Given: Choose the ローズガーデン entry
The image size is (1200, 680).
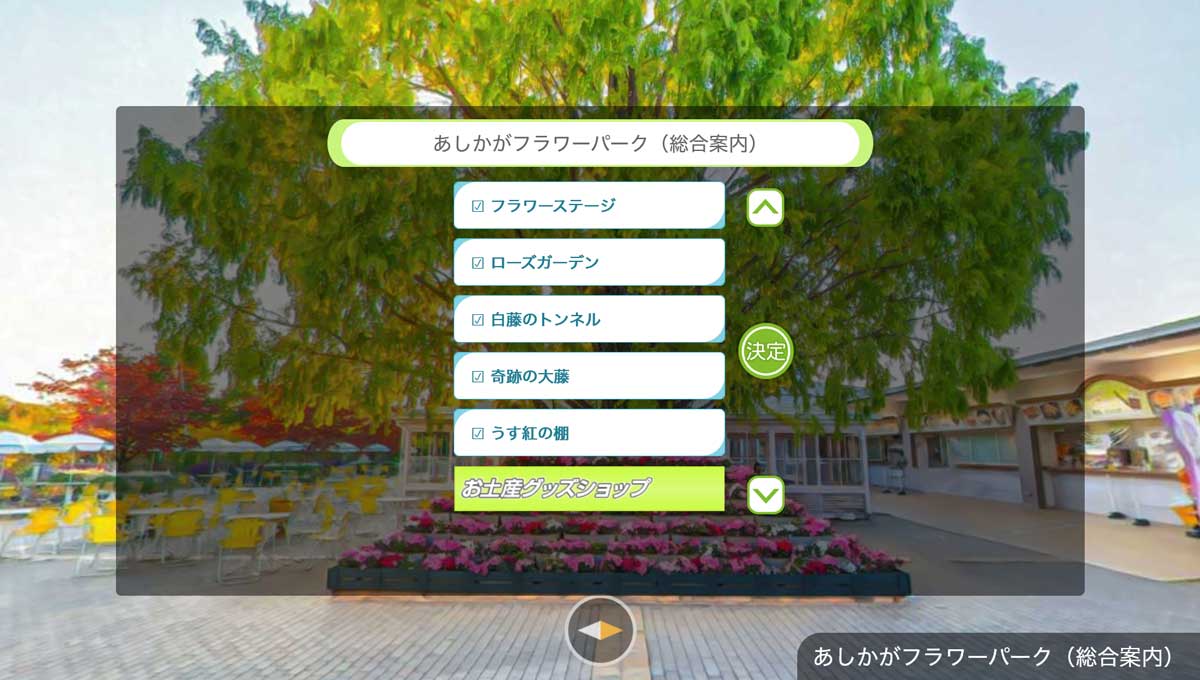Looking at the screenshot, I should (588, 263).
